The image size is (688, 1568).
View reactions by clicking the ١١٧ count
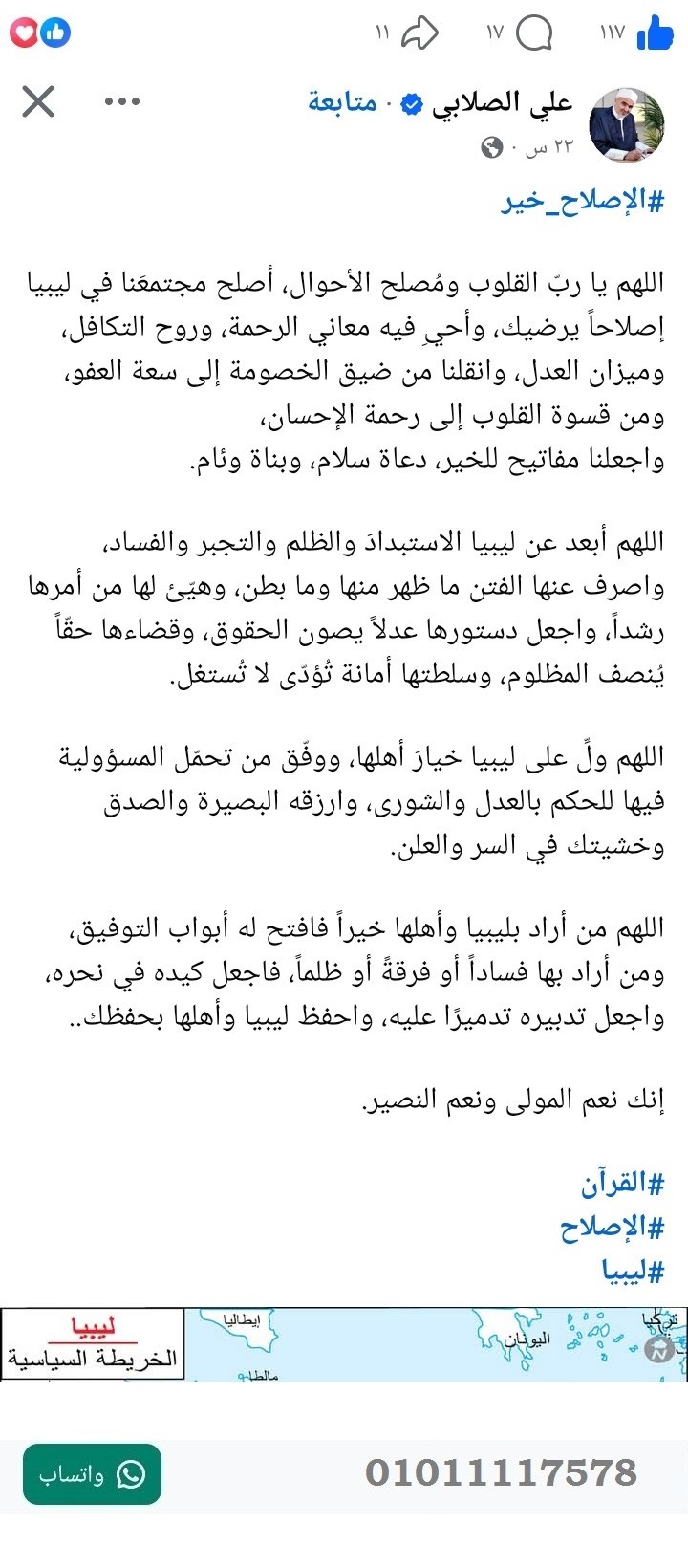click(610, 32)
